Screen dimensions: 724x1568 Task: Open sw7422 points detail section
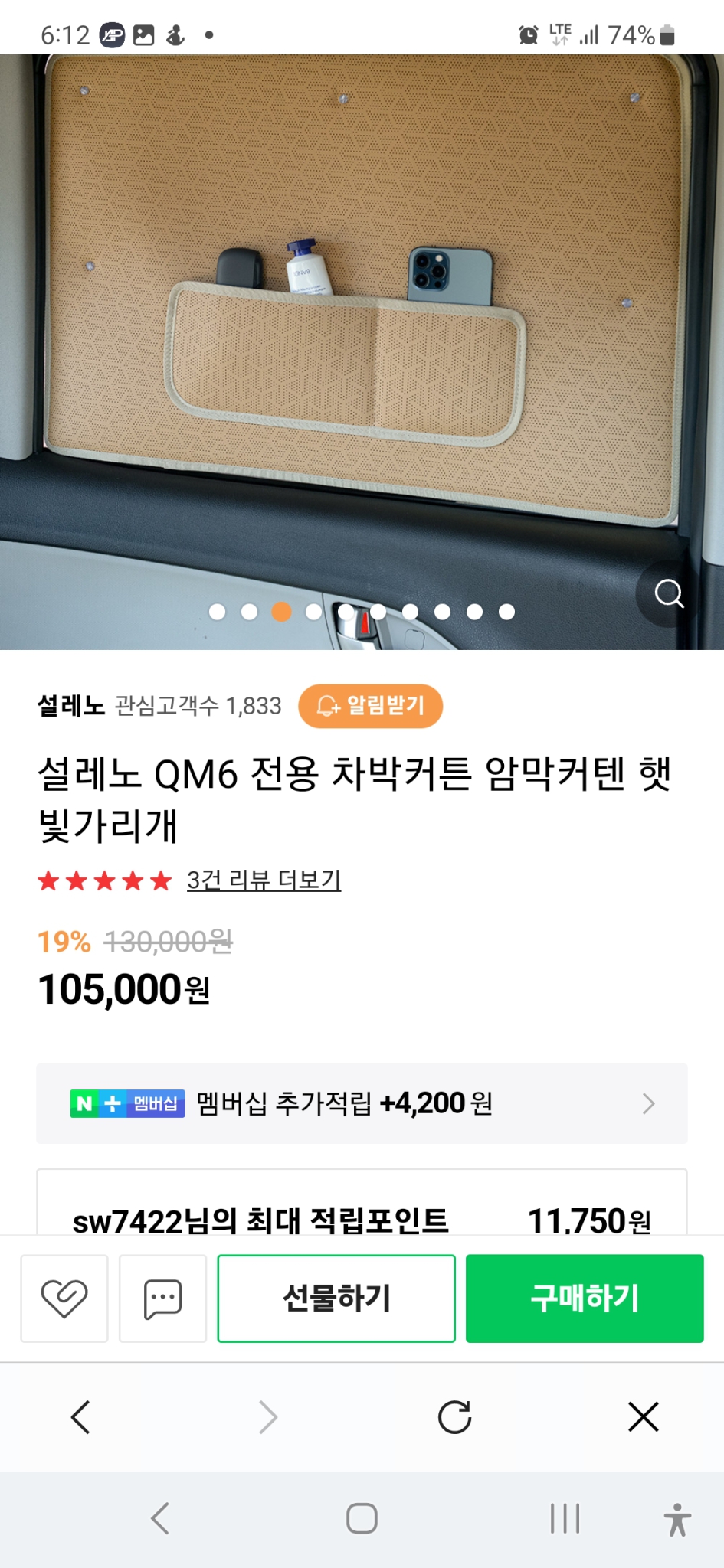[x=362, y=1221]
